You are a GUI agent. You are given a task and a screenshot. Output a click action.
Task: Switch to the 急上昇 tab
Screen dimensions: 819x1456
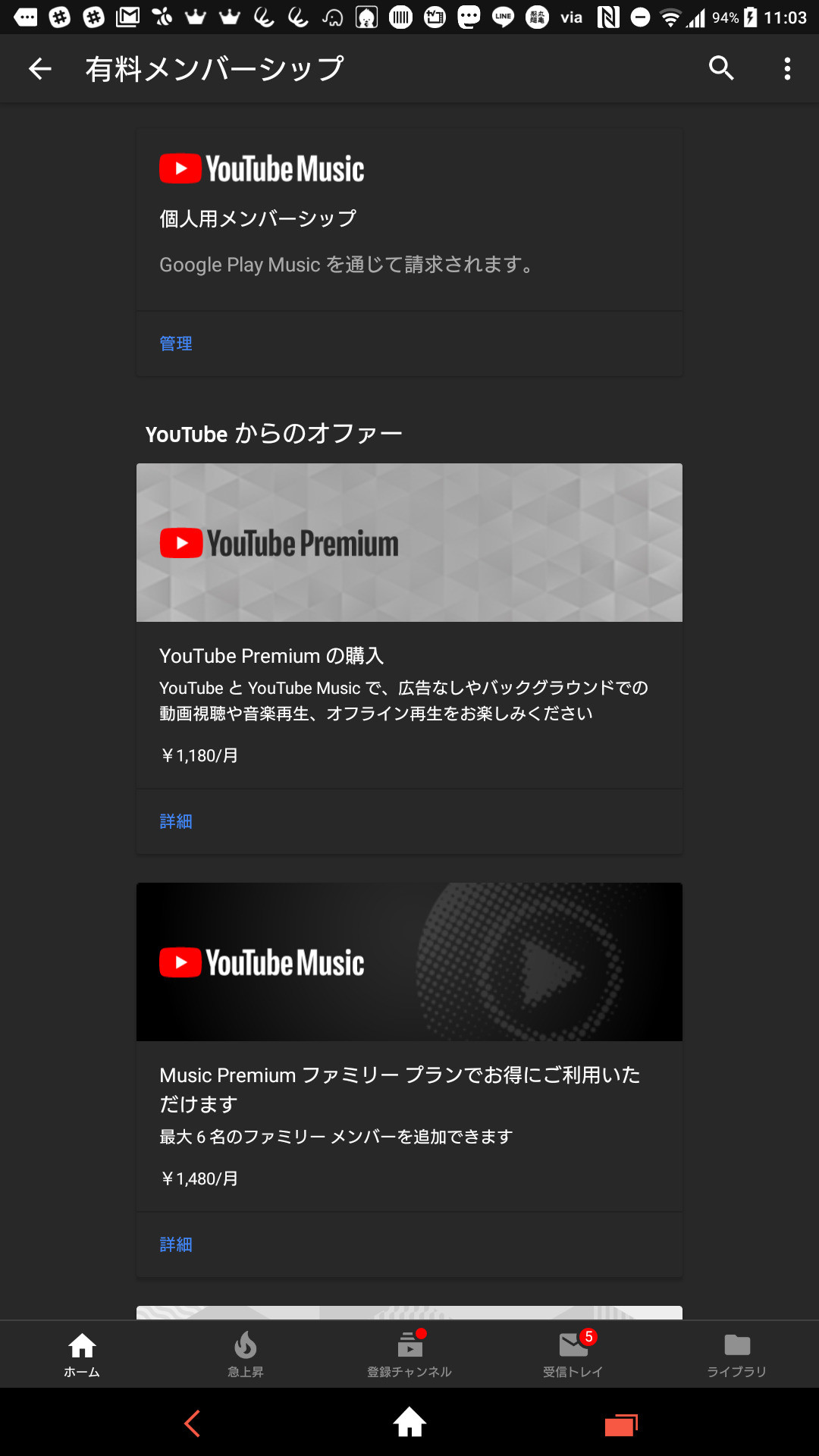coord(246,1354)
